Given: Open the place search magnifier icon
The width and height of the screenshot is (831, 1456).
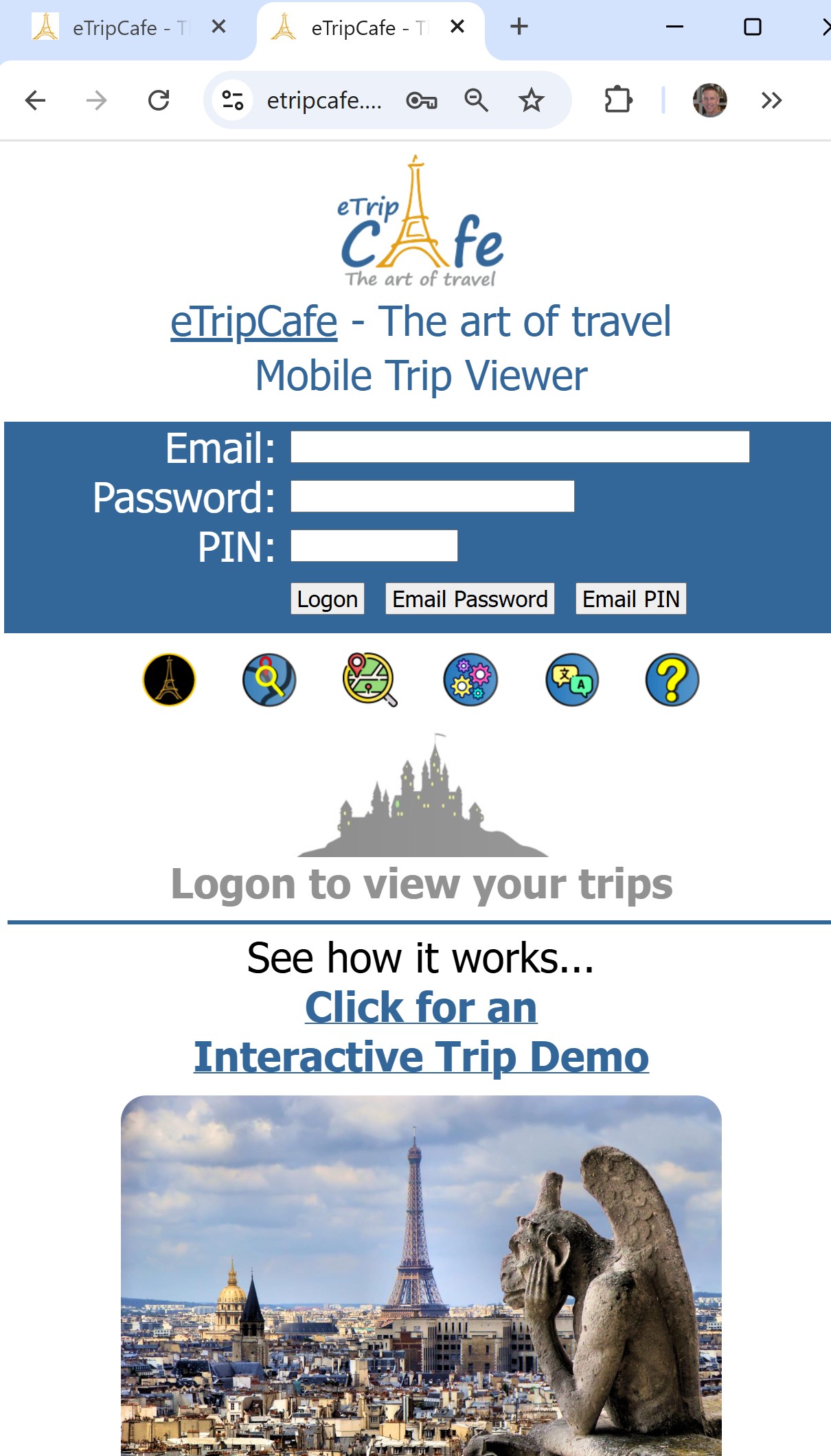Looking at the screenshot, I should point(269,680).
